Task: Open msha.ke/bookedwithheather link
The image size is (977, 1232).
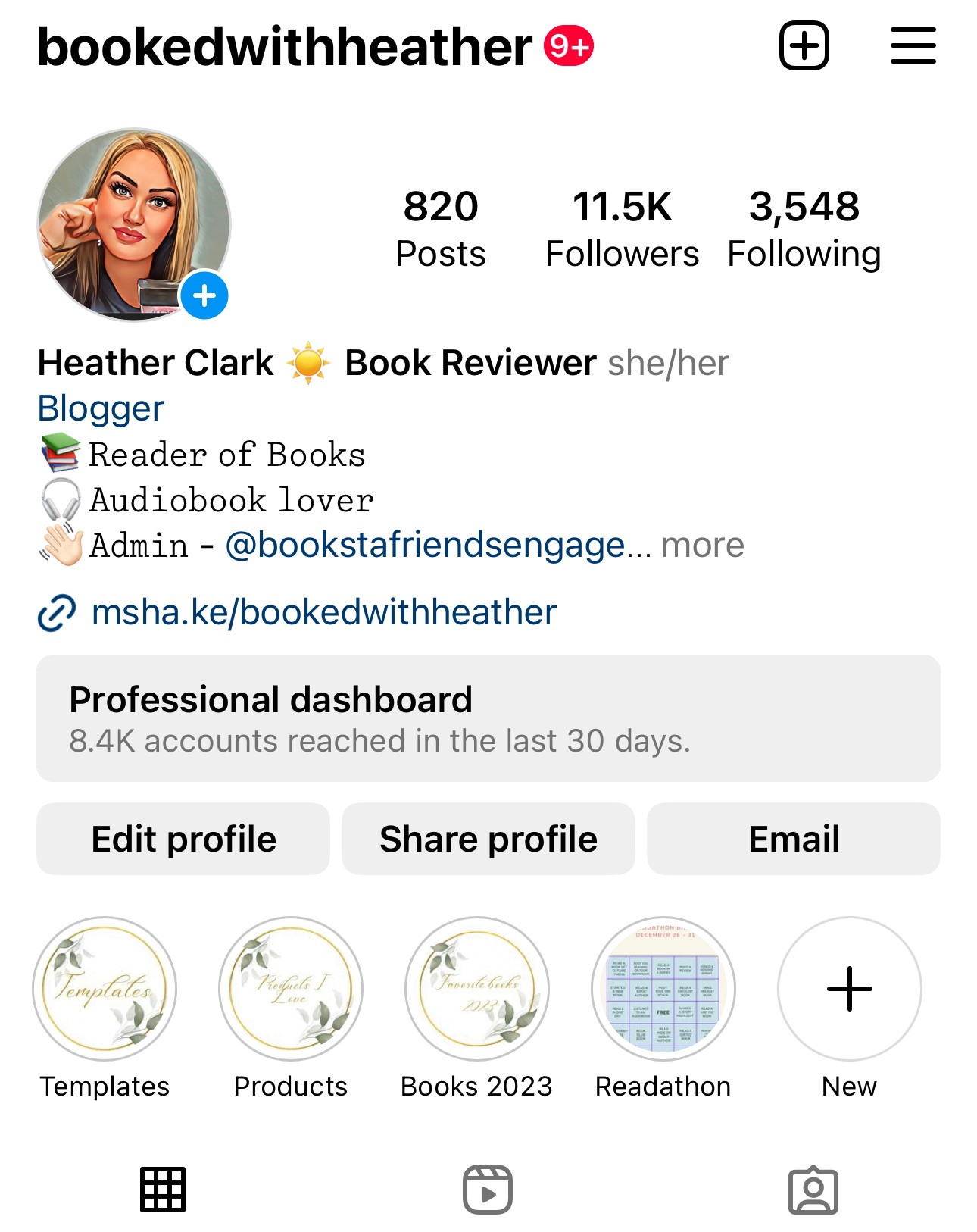Action: tap(323, 612)
